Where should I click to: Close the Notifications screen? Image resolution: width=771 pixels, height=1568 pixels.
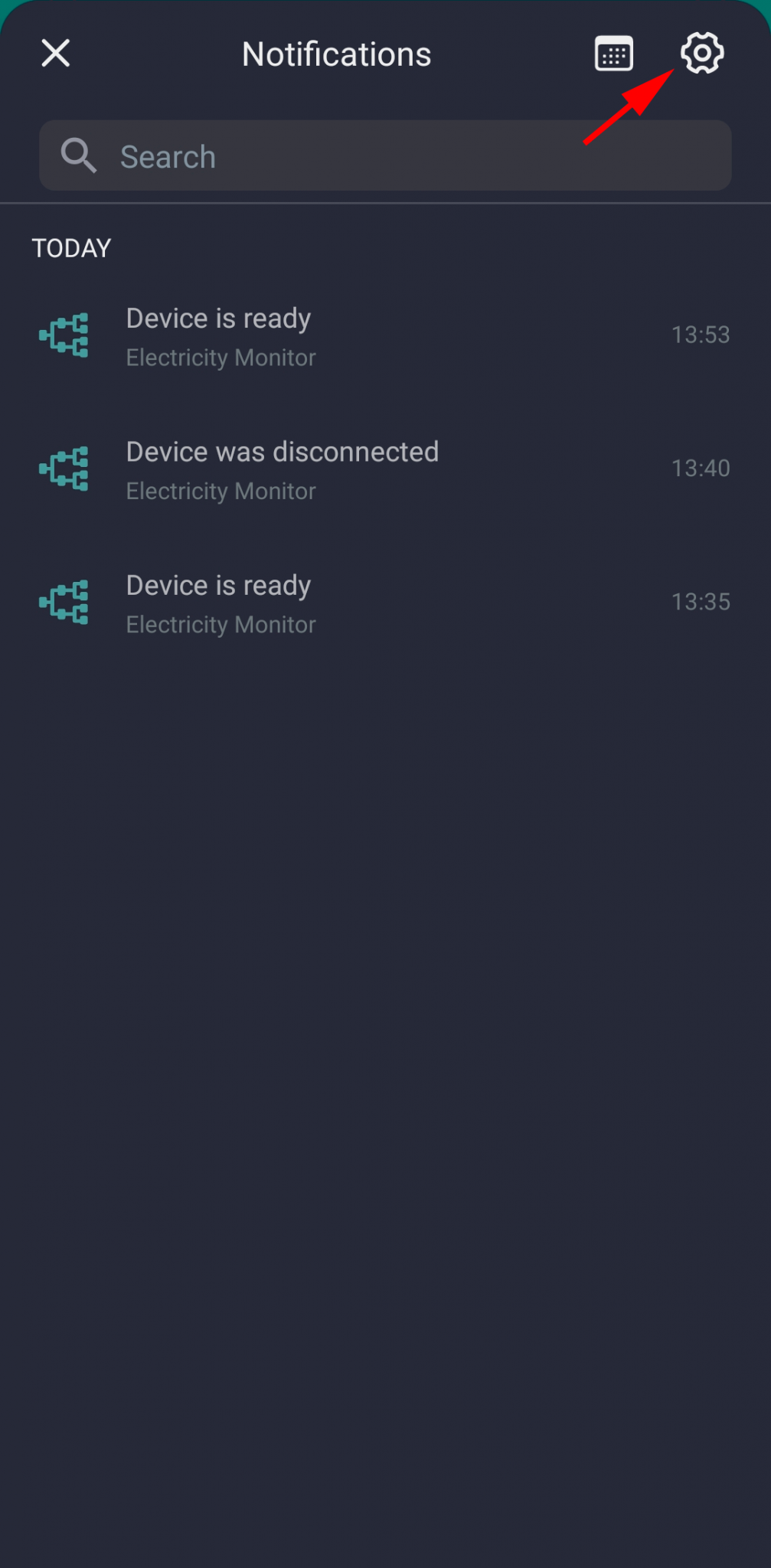(x=54, y=53)
